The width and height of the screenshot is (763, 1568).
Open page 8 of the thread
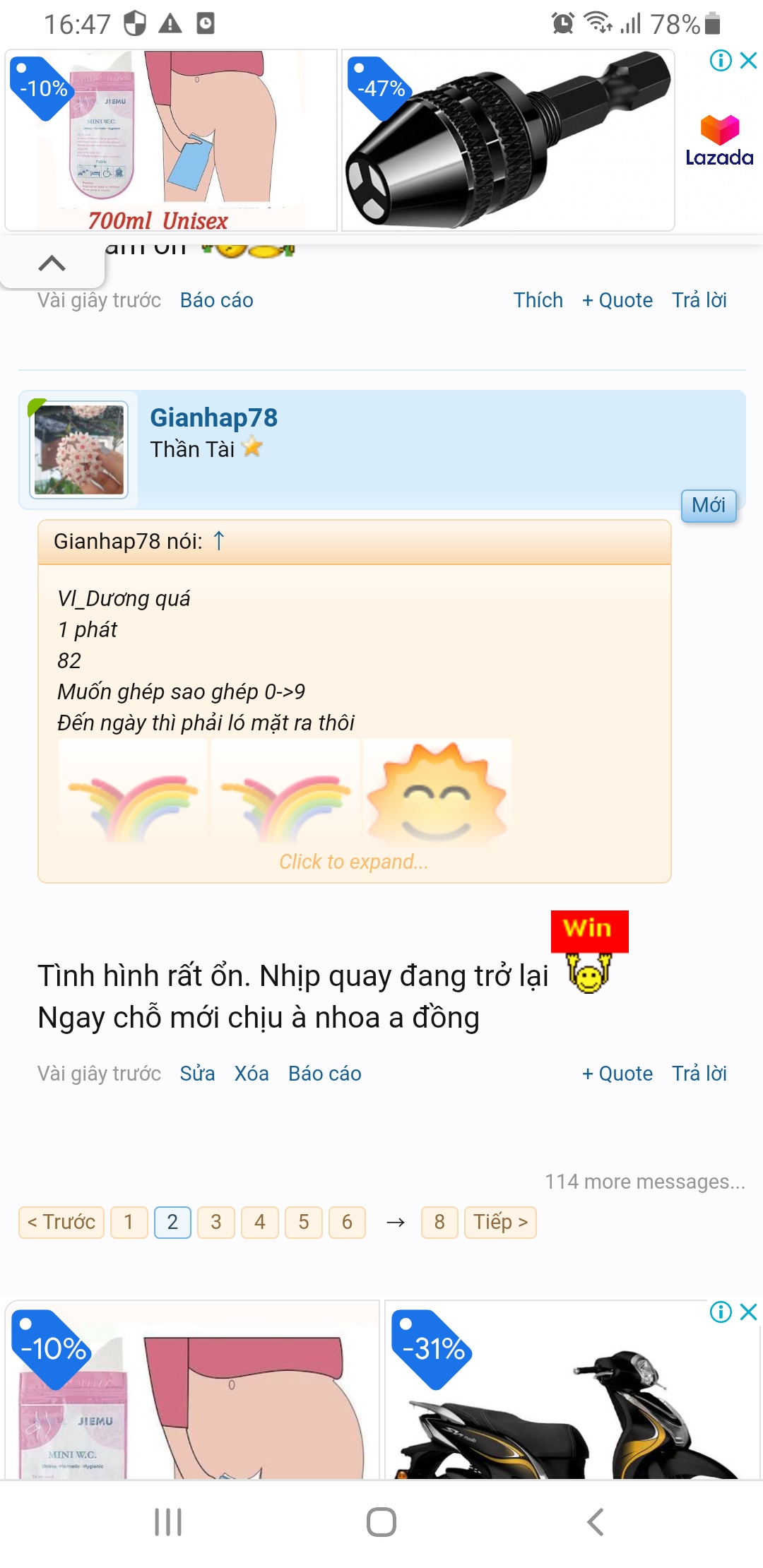click(439, 1222)
